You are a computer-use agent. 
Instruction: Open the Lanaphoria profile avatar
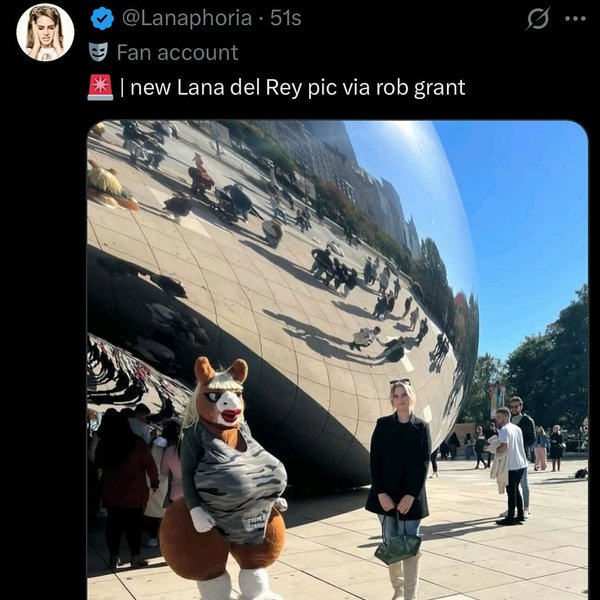[x=45, y=32]
